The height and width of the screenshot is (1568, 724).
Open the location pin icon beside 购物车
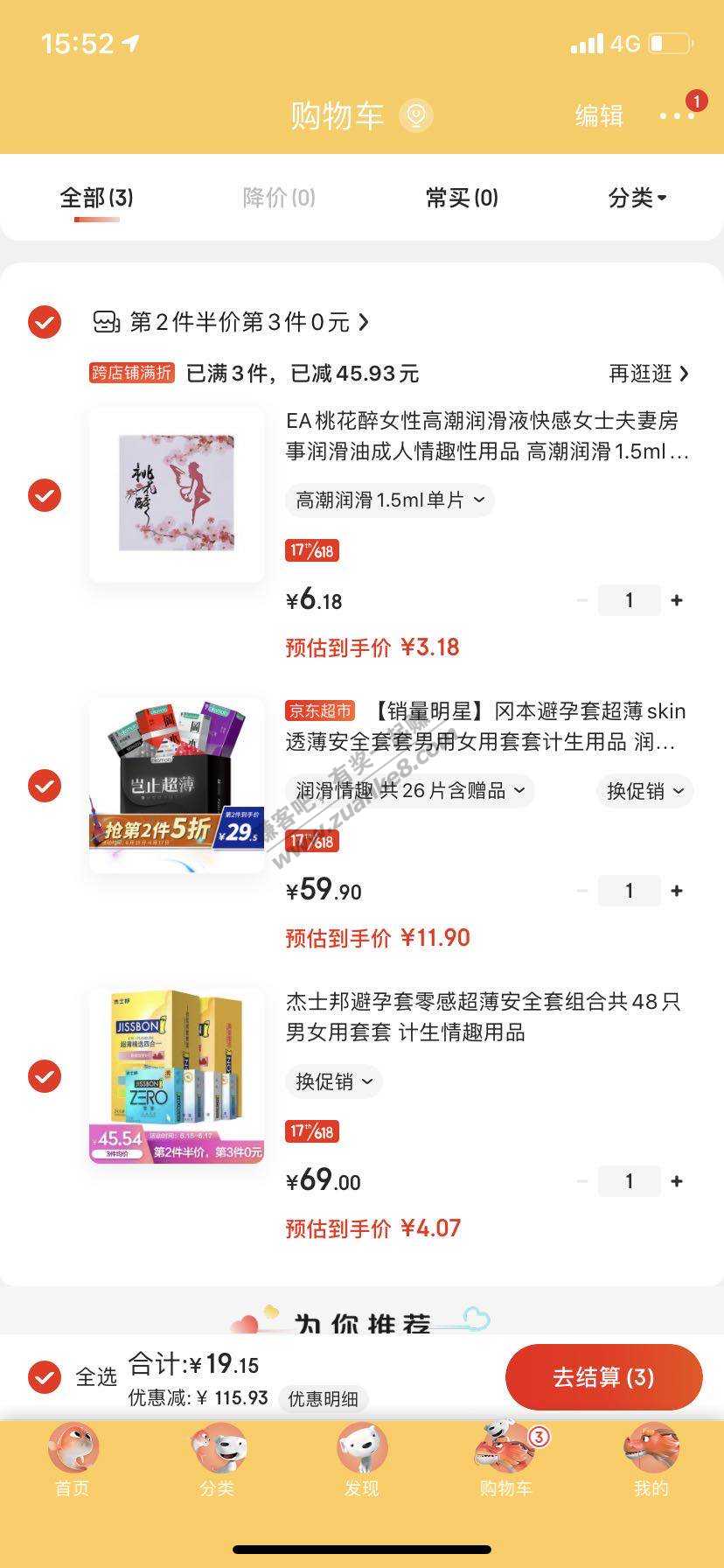point(415,115)
